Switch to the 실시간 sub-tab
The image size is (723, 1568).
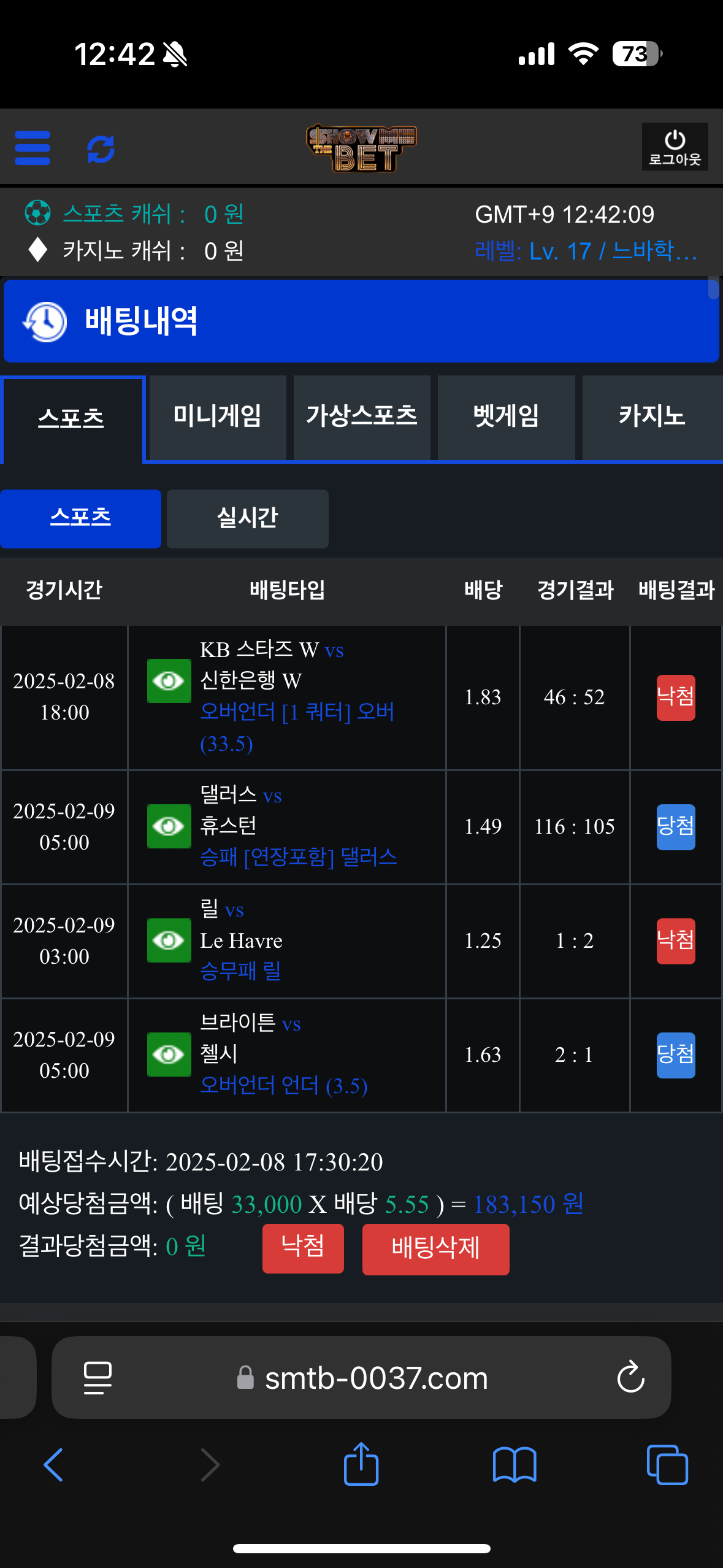(x=247, y=518)
